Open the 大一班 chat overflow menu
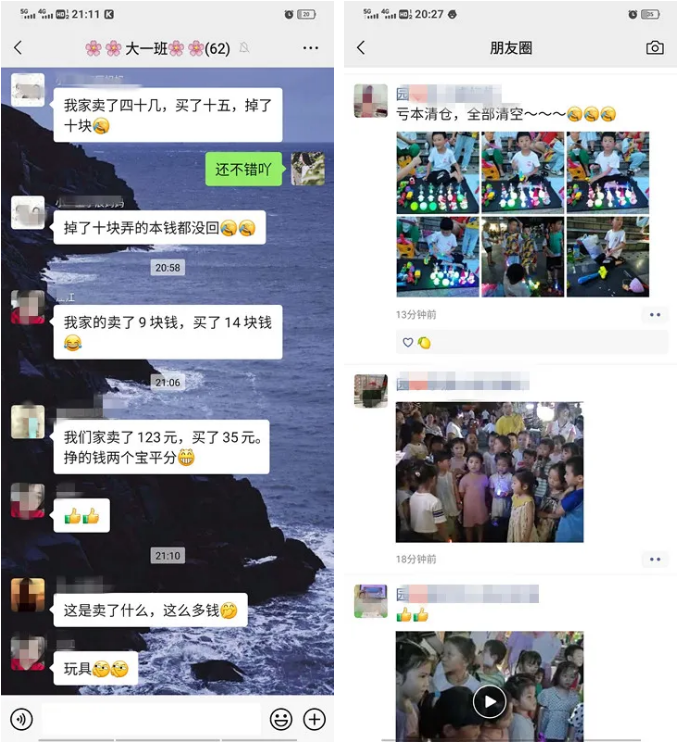The width and height of the screenshot is (677, 742). pos(311,48)
